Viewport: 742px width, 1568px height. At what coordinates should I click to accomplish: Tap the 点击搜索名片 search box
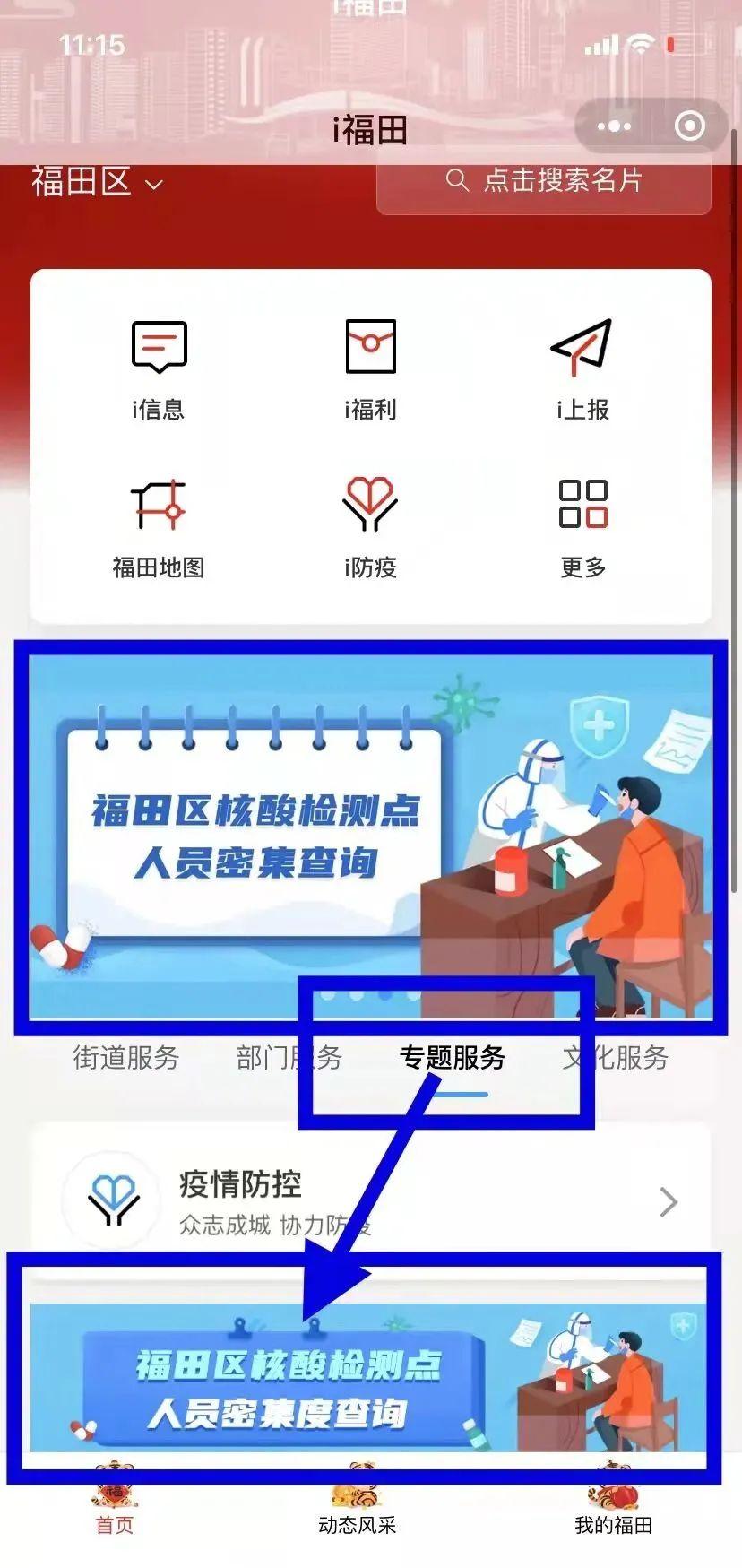(544, 181)
